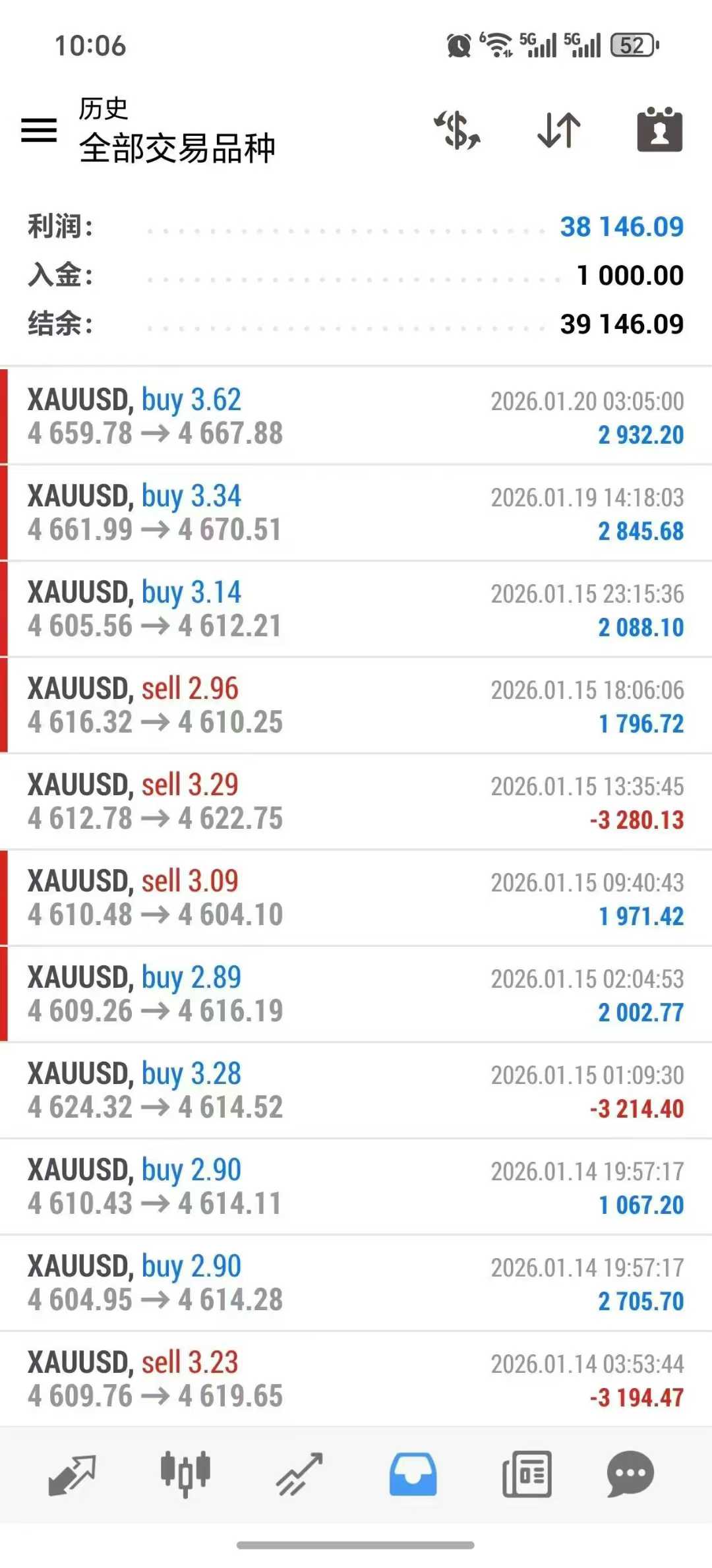The height and width of the screenshot is (1568, 712).
Task: Switch to the Trade tab
Action: (x=299, y=1474)
